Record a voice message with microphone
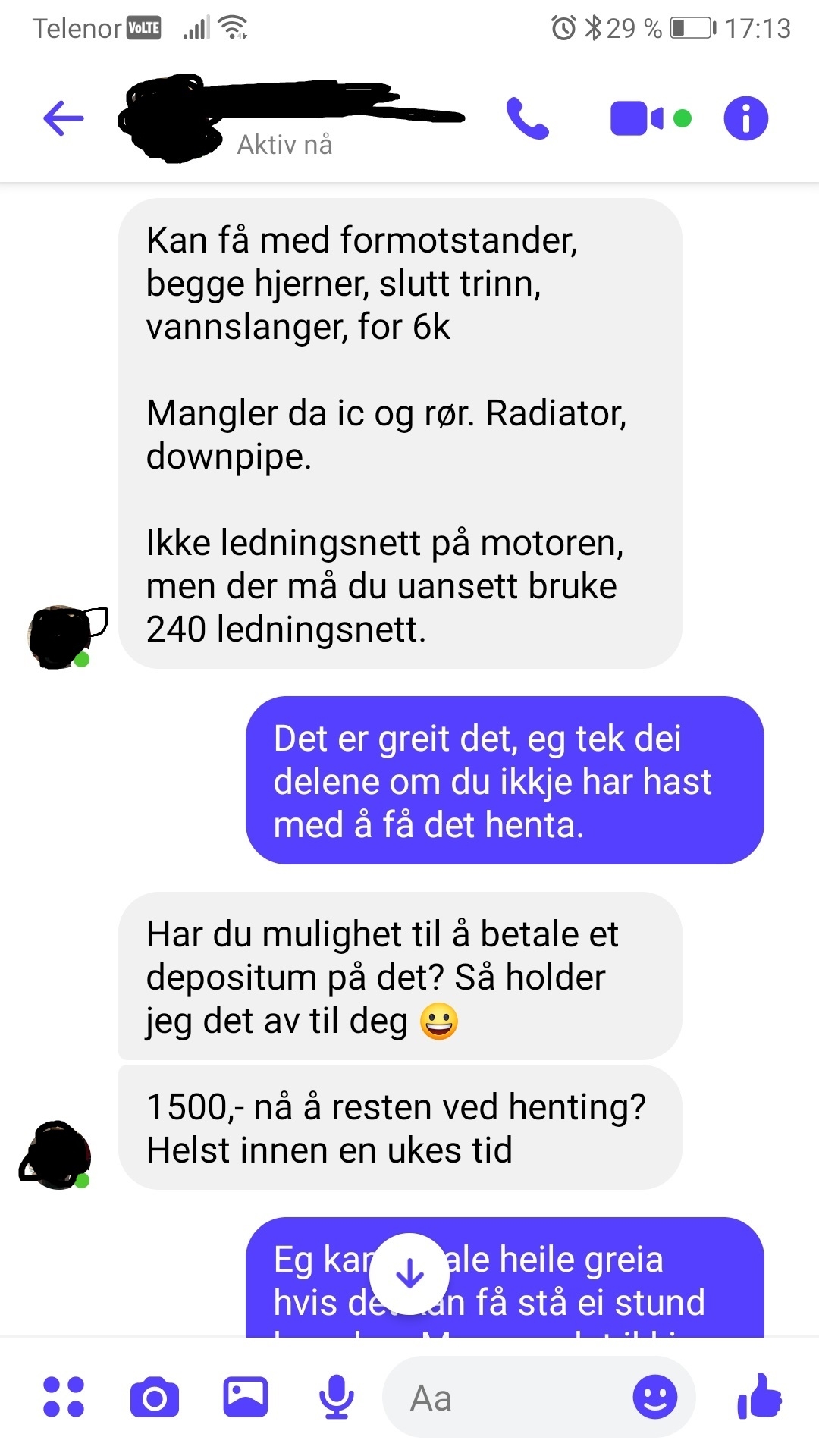 coord(336,1397)
